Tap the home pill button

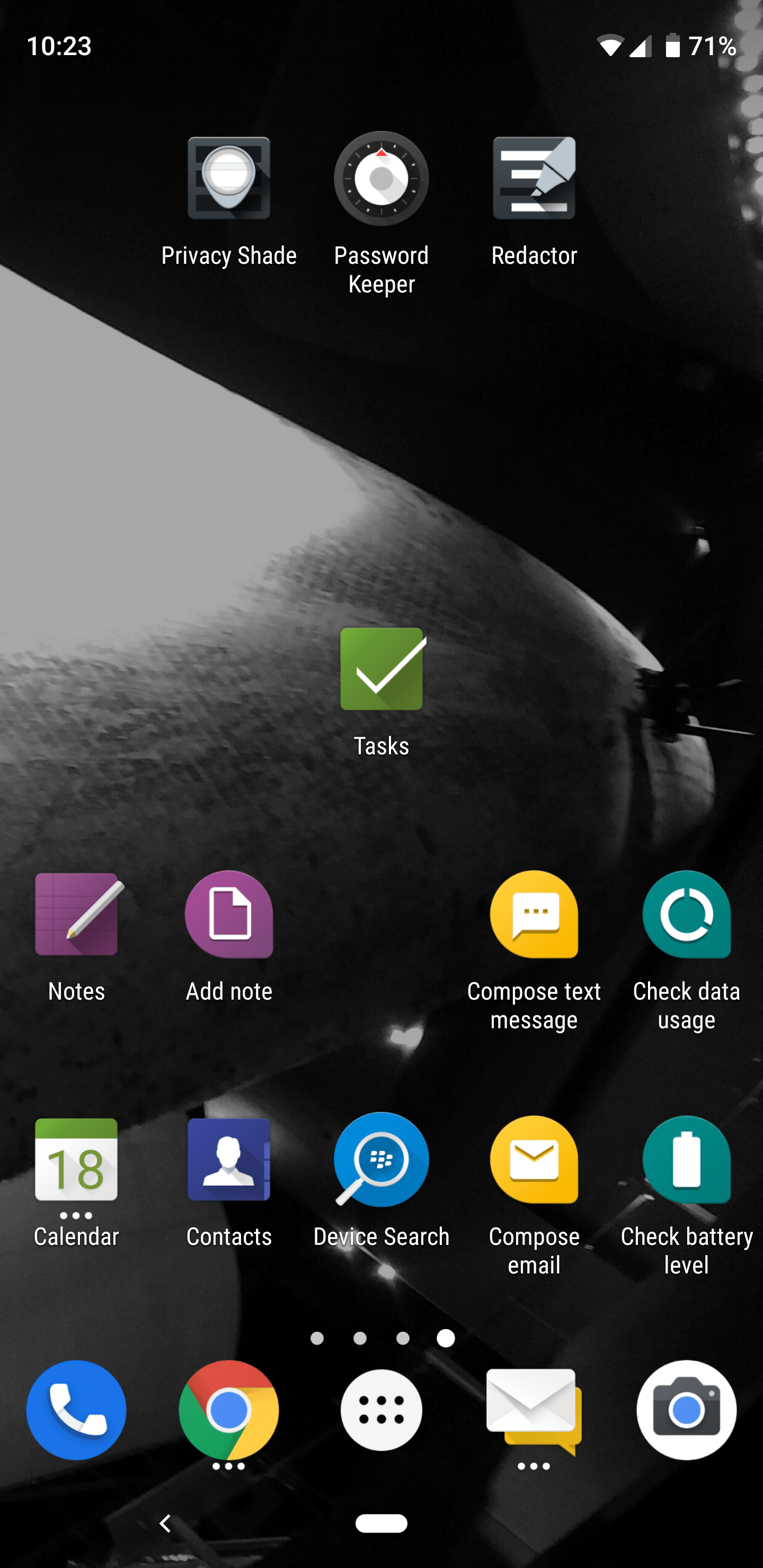coord(381,1523)
